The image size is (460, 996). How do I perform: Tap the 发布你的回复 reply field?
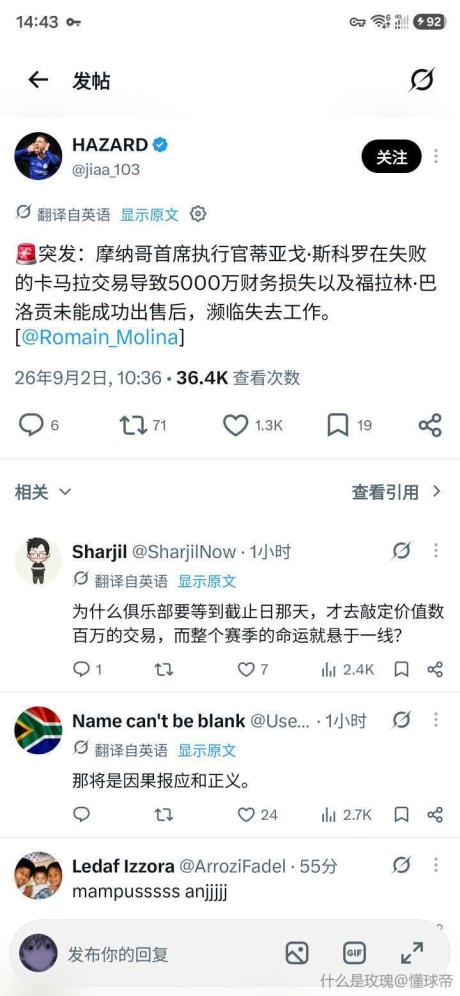click(x=118, y=954)
